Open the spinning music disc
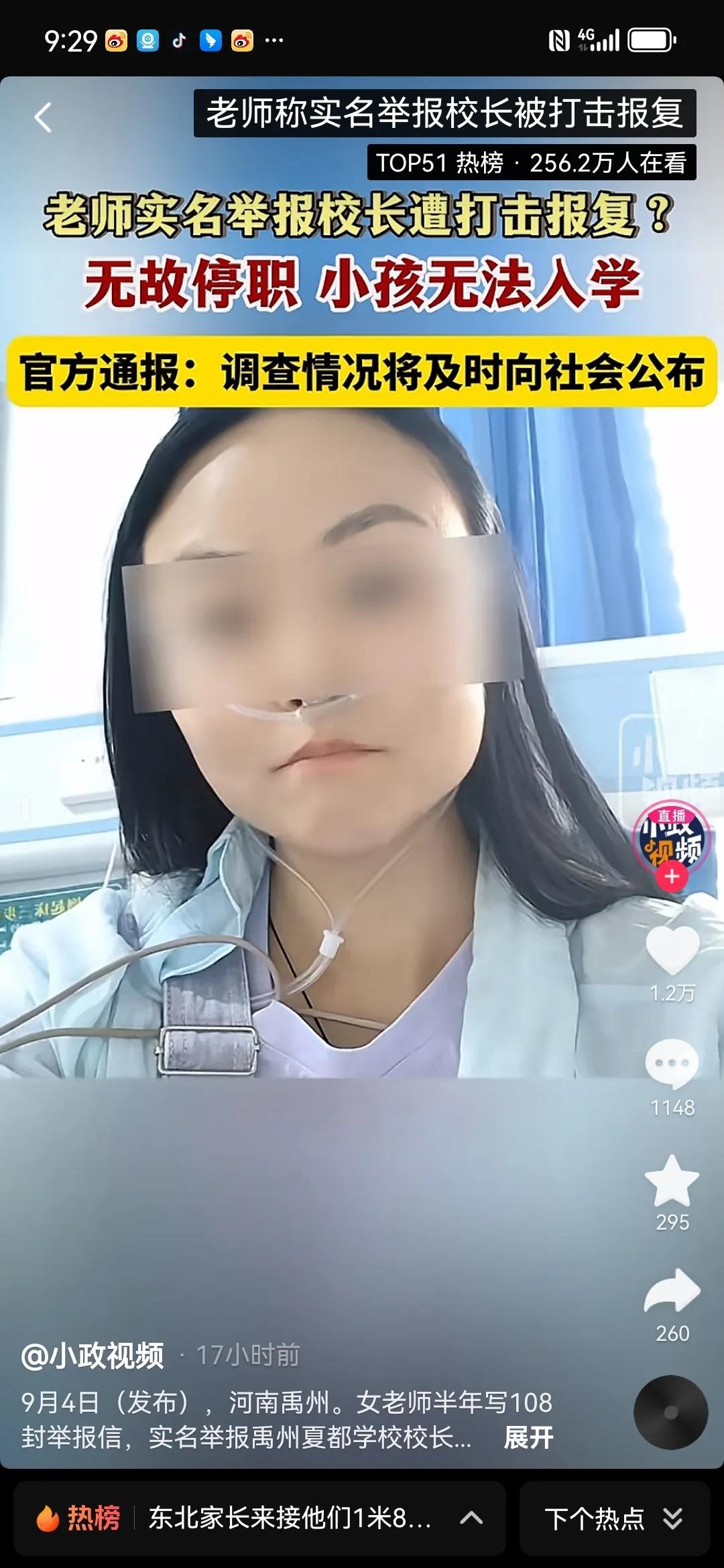724x1568 pixels. (670, 1413)
